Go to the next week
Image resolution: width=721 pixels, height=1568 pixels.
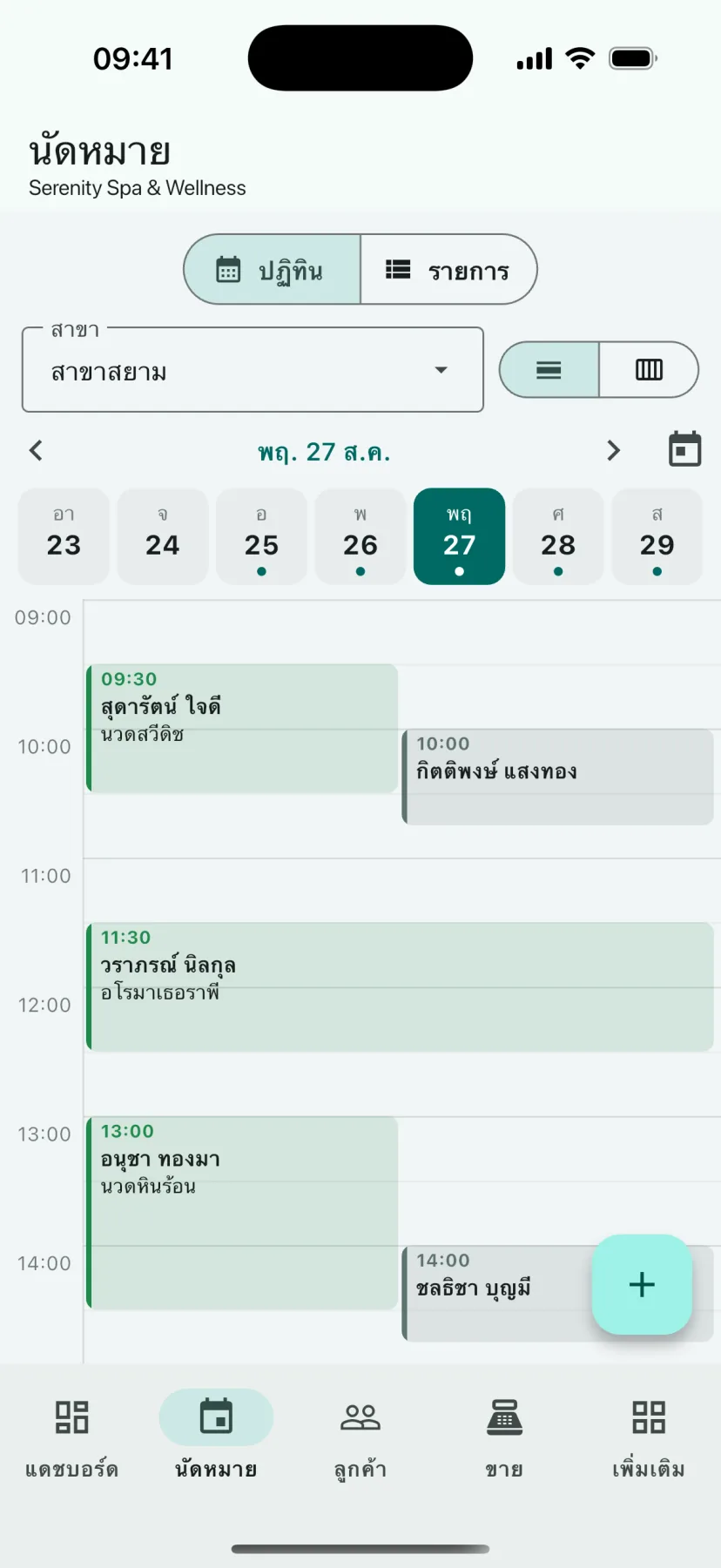click(x=614, y=451)
